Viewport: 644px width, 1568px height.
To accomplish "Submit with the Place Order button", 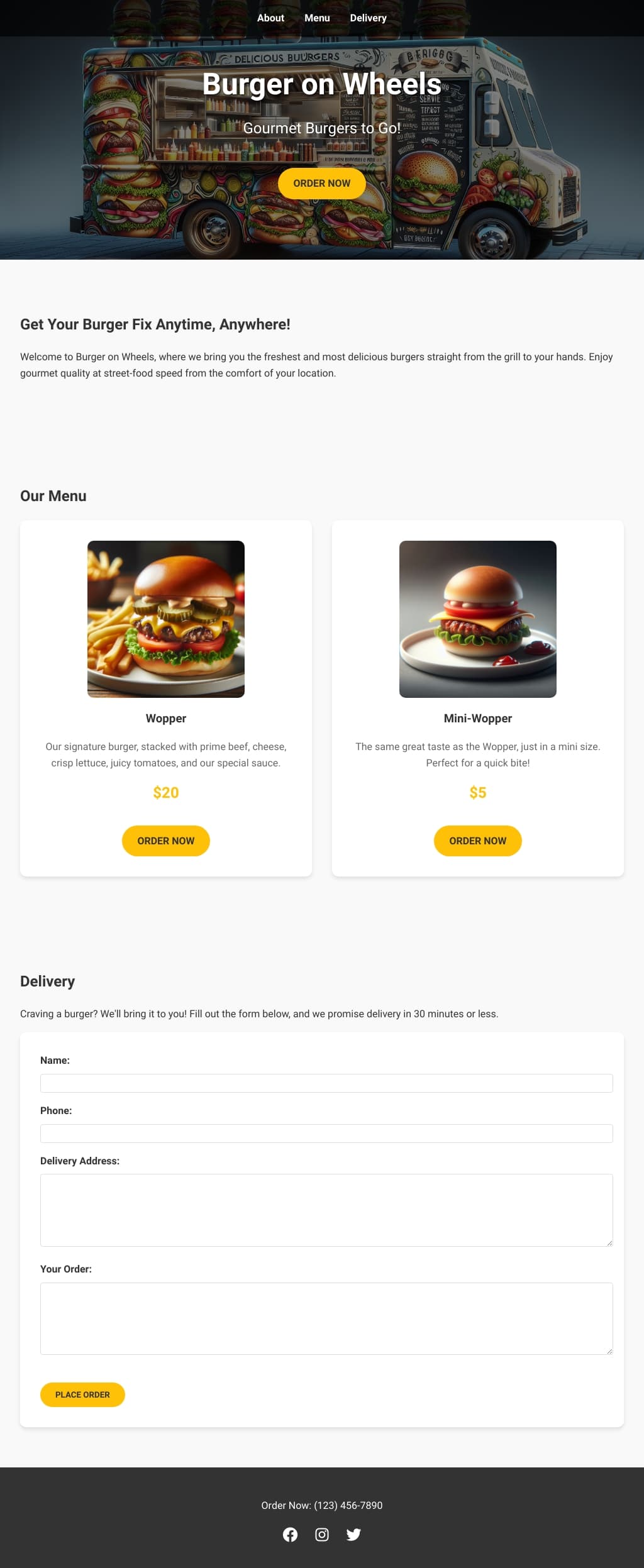I will click(82, 1394).
